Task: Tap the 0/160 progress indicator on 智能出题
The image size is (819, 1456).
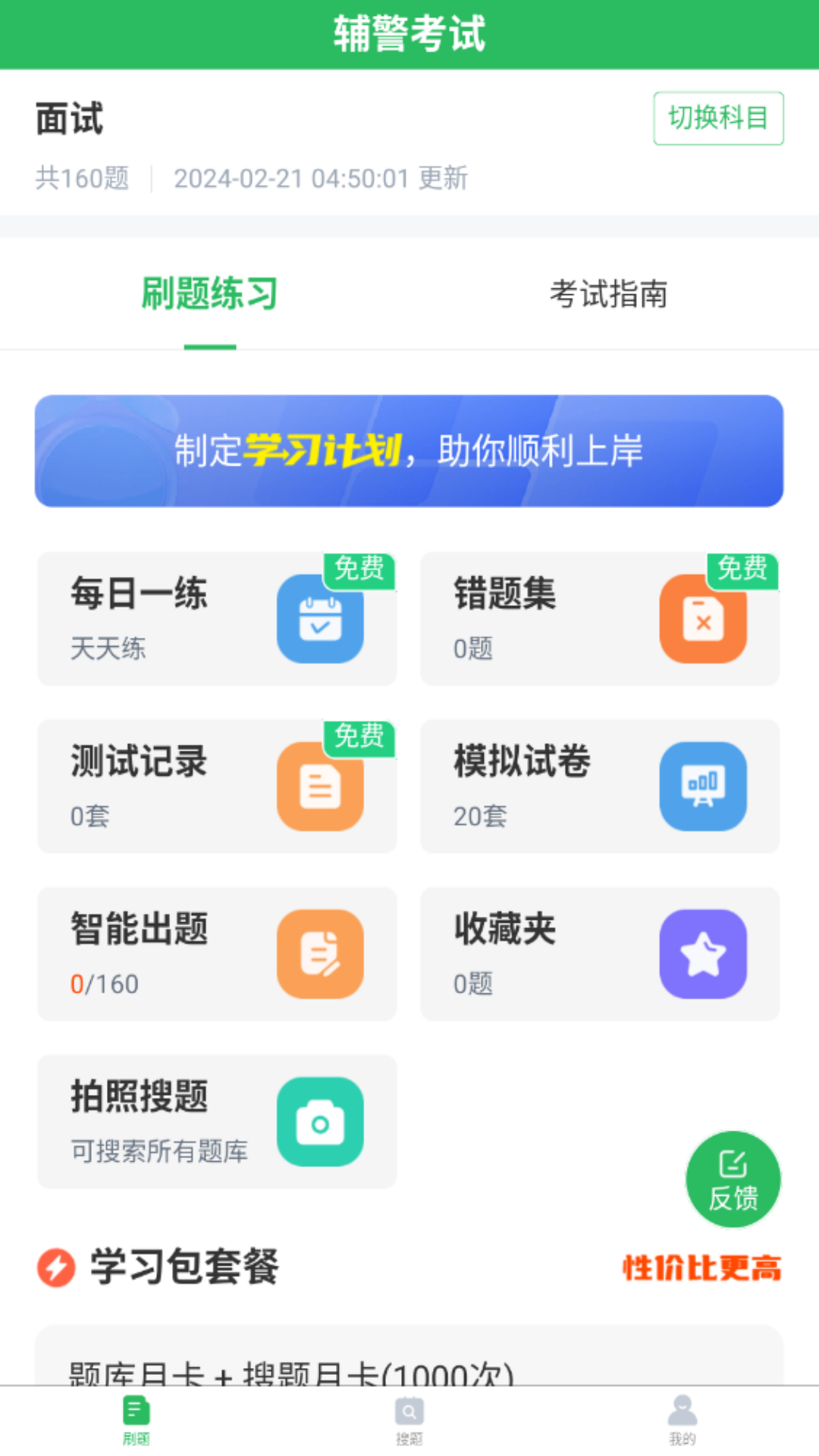Action: 103,984
